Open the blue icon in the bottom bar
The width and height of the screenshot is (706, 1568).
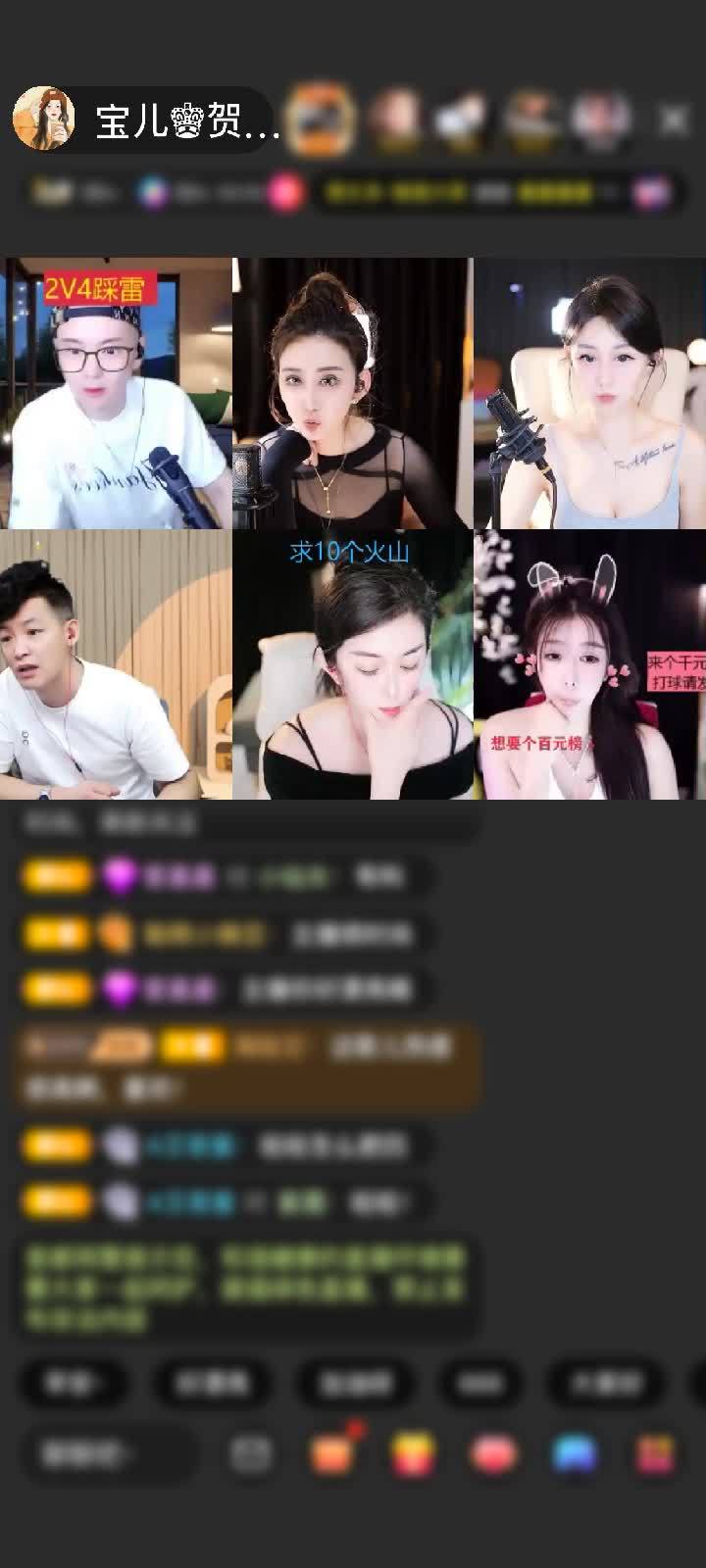coord(576,1454)
